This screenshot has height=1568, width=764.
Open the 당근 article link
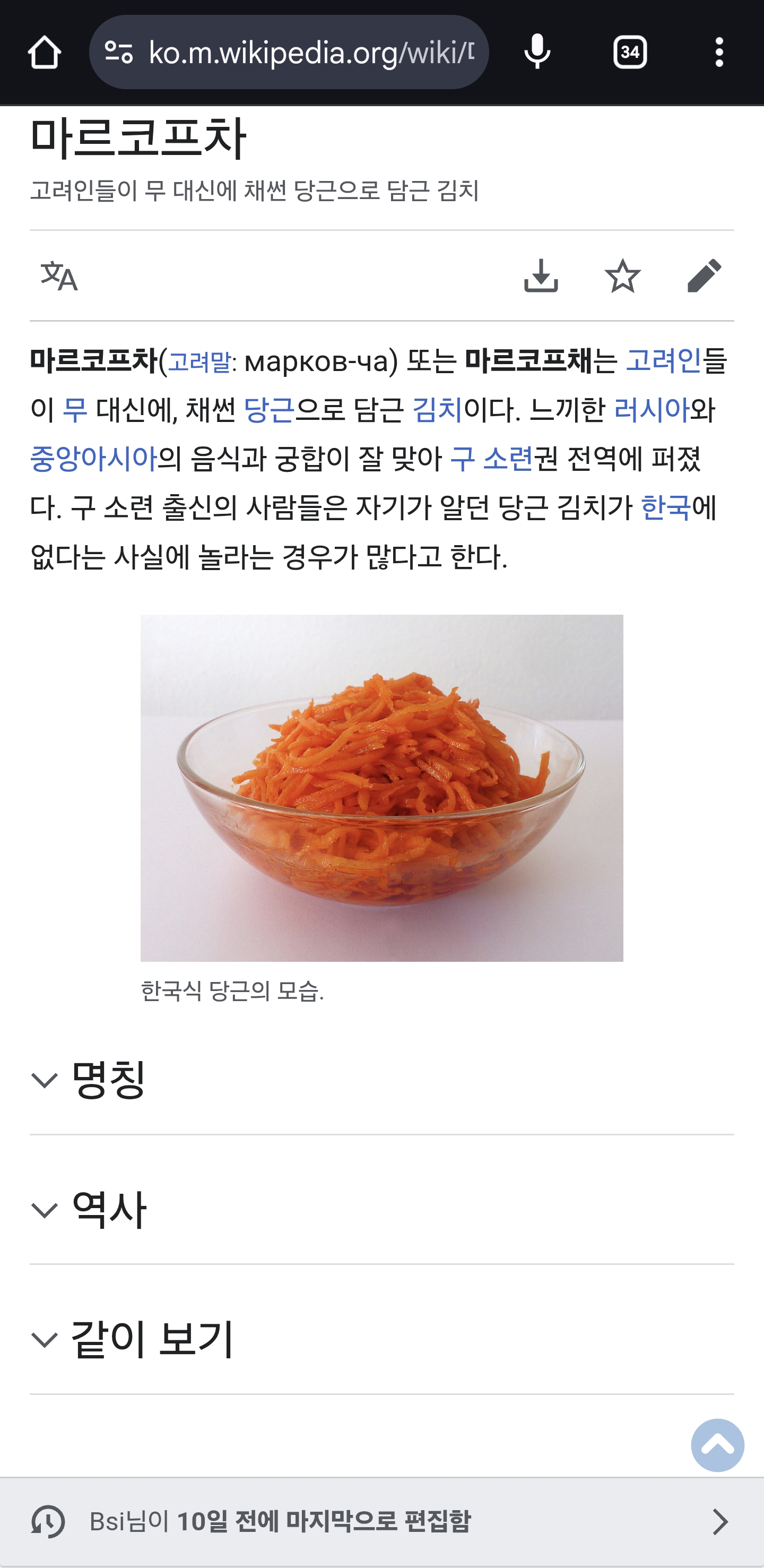[x=269, y=410]
